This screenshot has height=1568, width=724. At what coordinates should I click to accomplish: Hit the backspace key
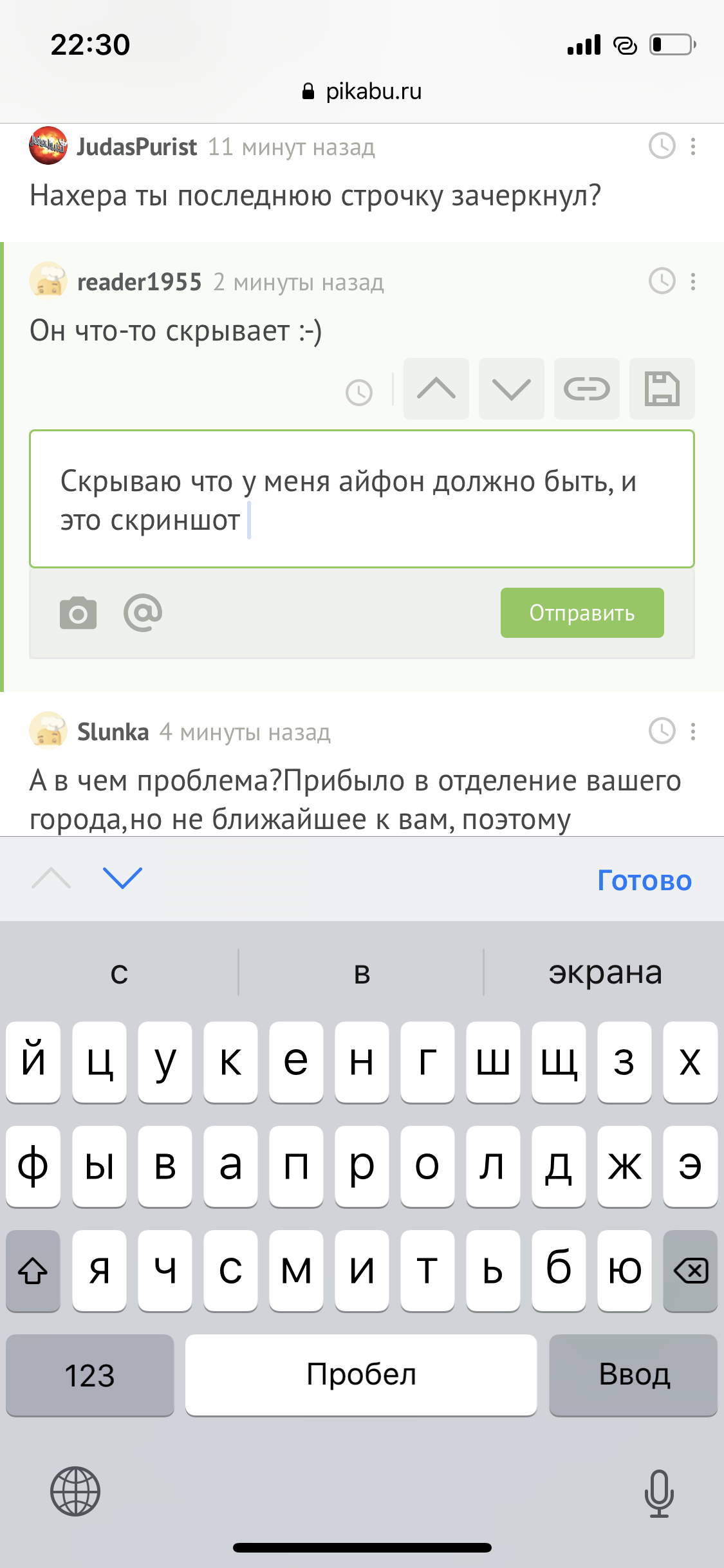pyautogui.click(x=690, y=1271)
